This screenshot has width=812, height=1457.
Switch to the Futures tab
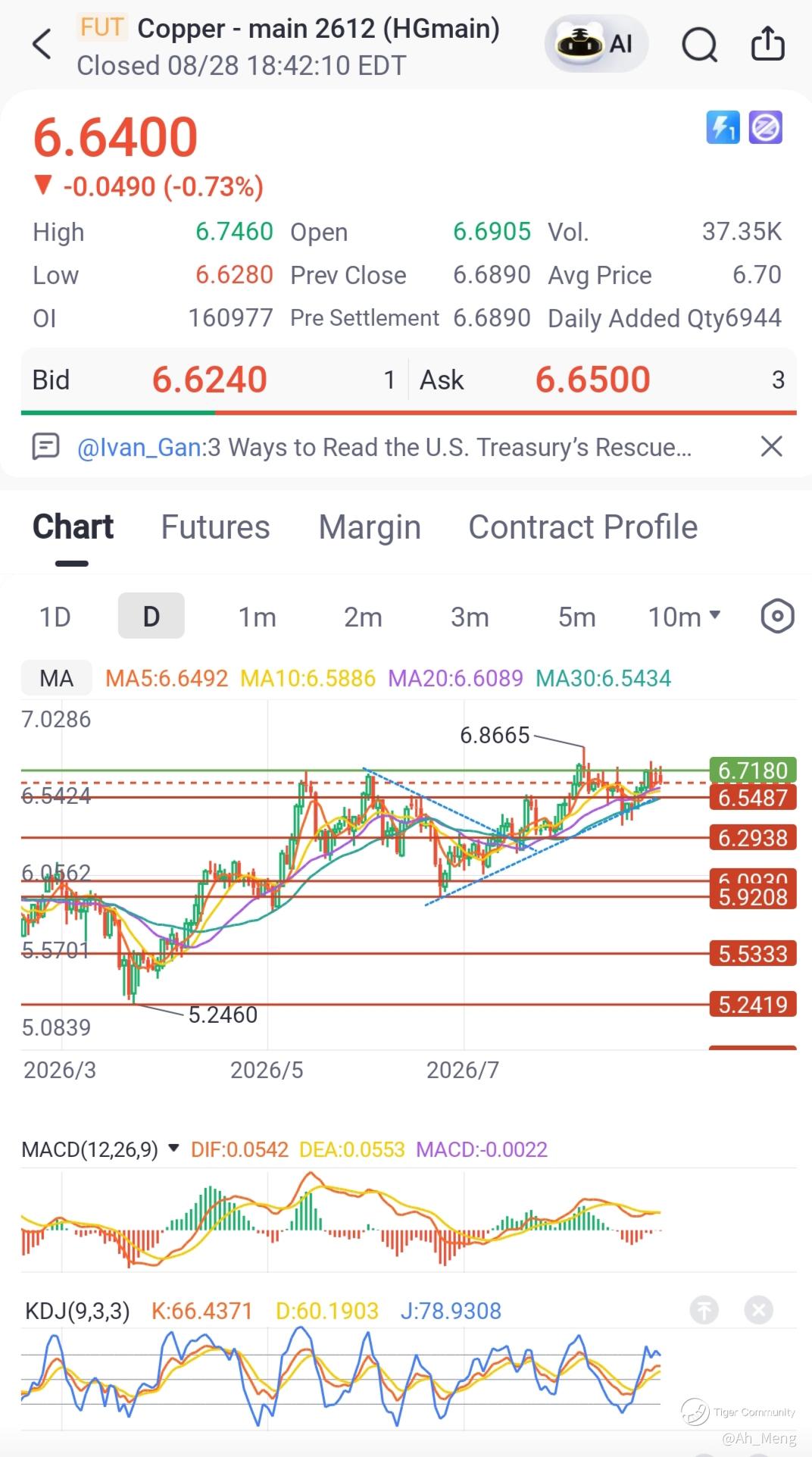pyautogui.click(x=215, y=527)
